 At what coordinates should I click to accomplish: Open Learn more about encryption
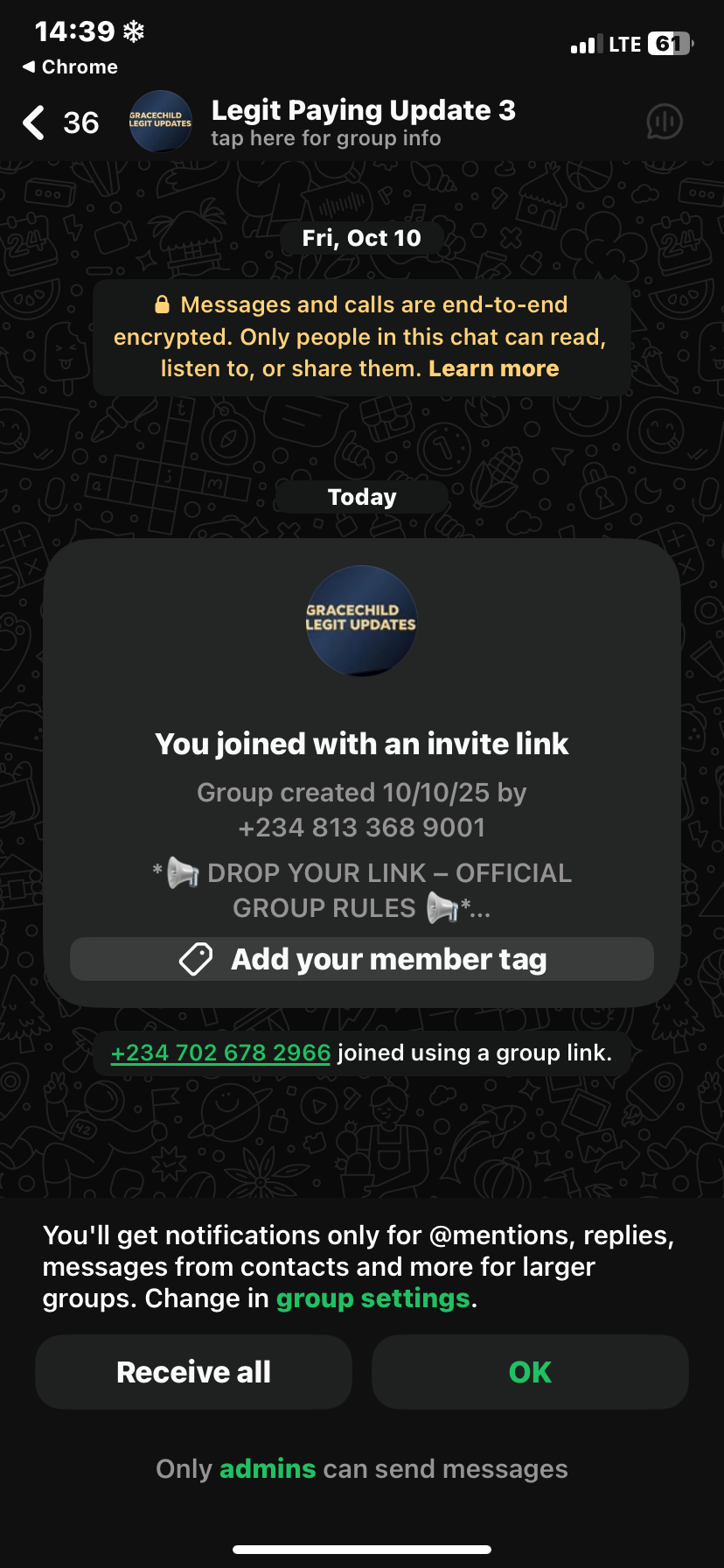[x=493, y=368]
